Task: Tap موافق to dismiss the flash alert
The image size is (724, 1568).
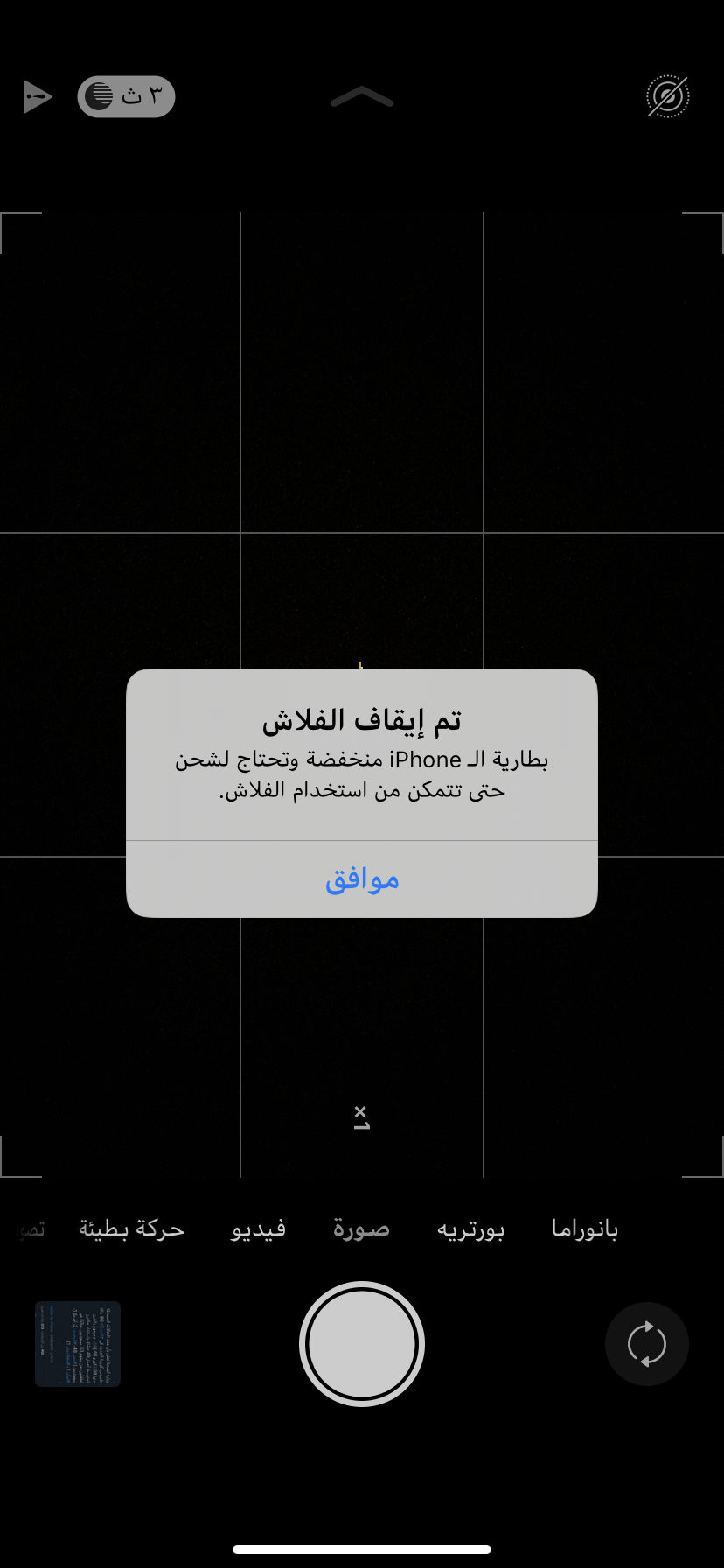Action: click(362, 878)
